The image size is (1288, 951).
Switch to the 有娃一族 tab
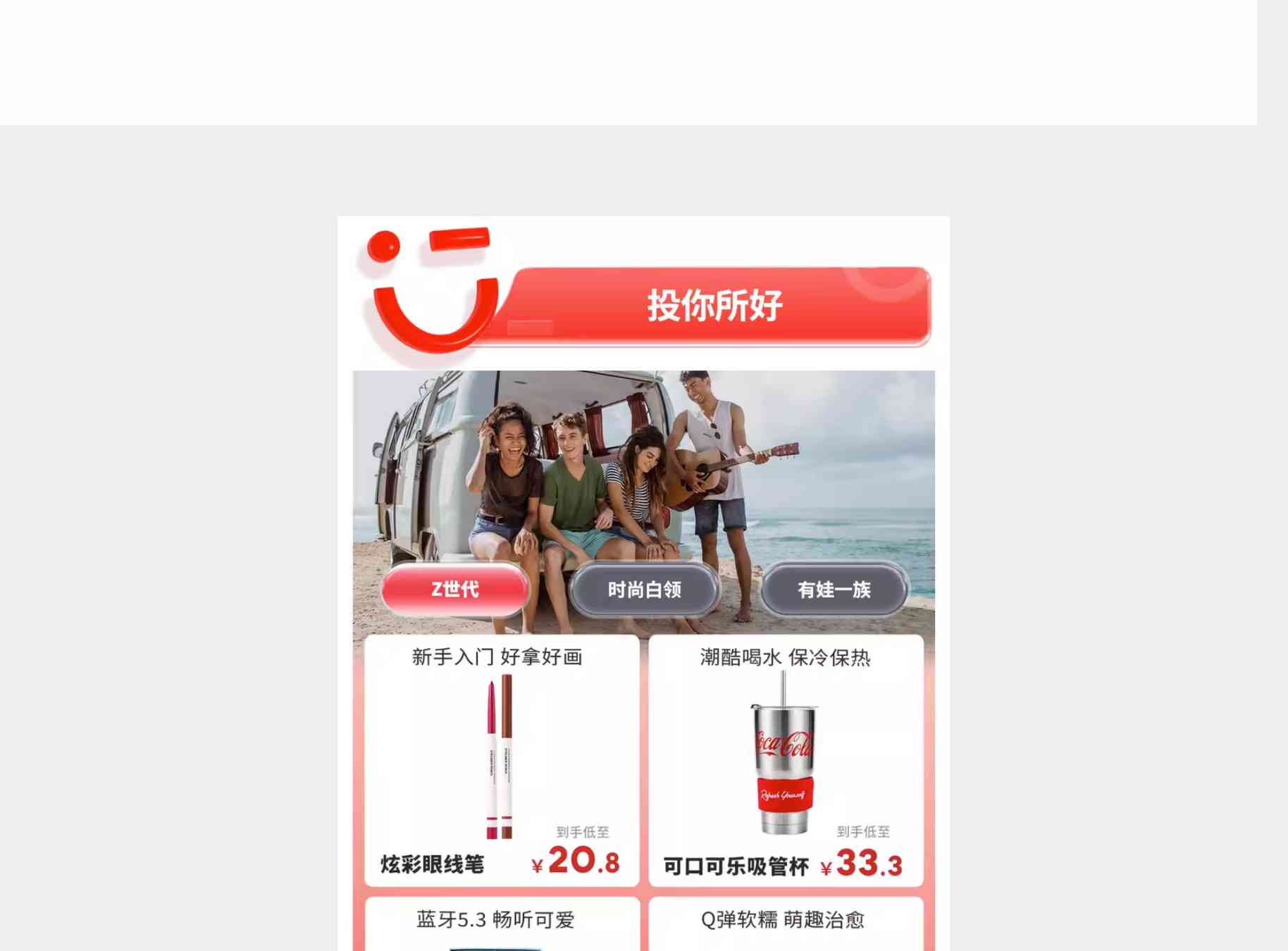[834, 589]
